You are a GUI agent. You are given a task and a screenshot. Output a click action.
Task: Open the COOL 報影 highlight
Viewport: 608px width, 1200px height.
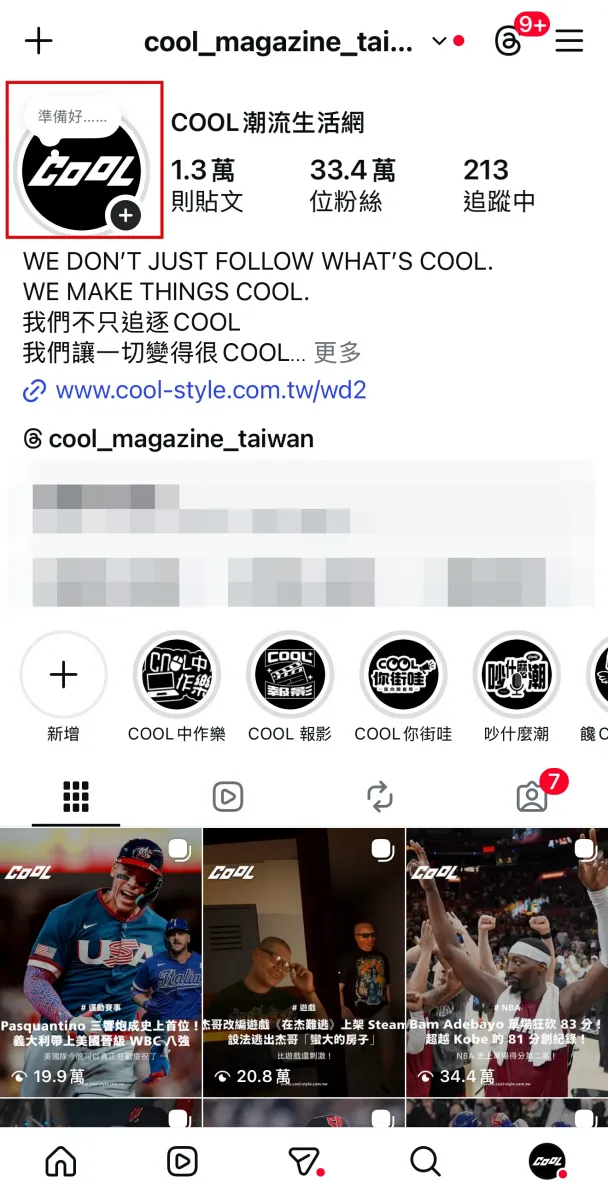click(290, 675)
